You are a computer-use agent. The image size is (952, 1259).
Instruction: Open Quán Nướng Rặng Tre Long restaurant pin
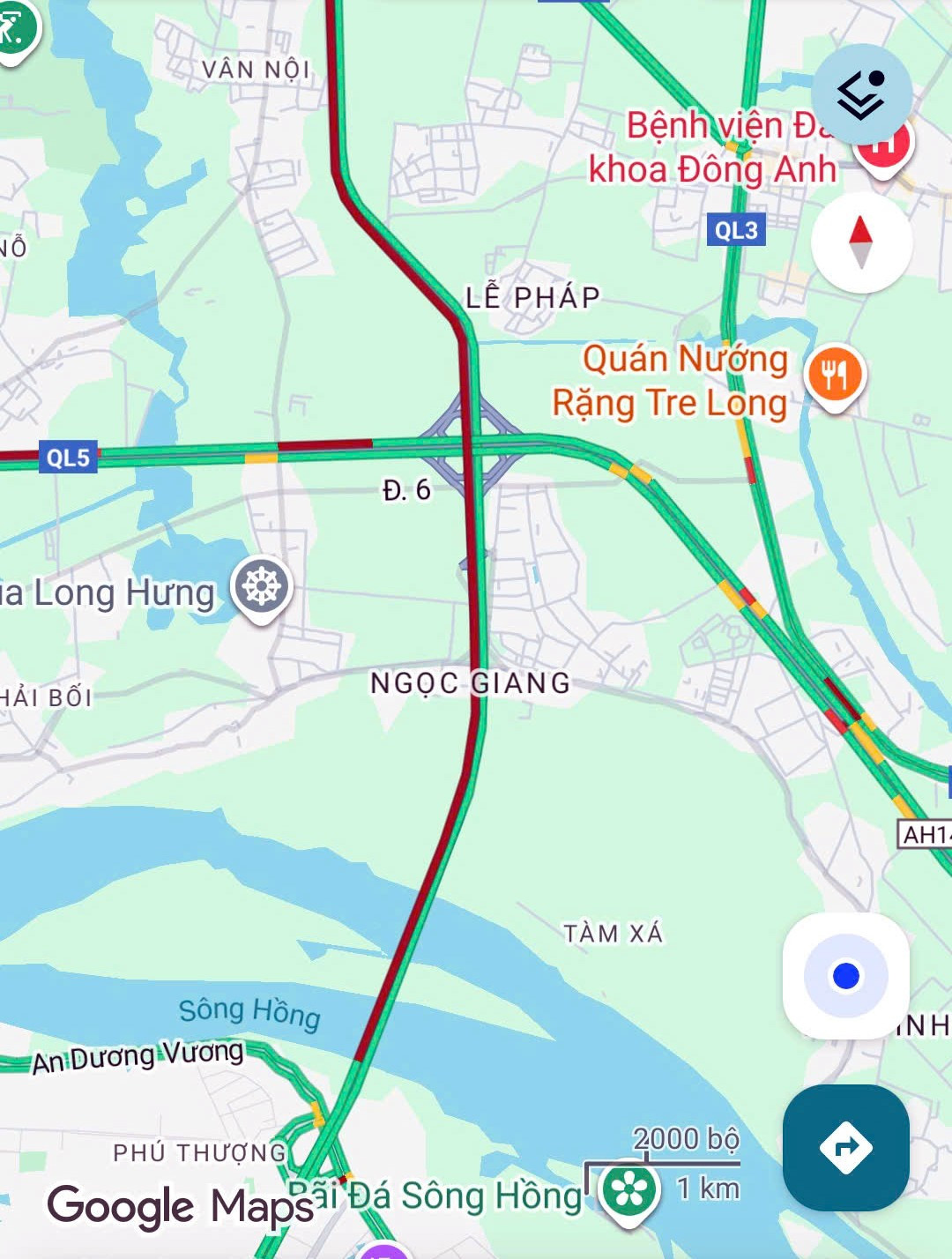point(834,376)
